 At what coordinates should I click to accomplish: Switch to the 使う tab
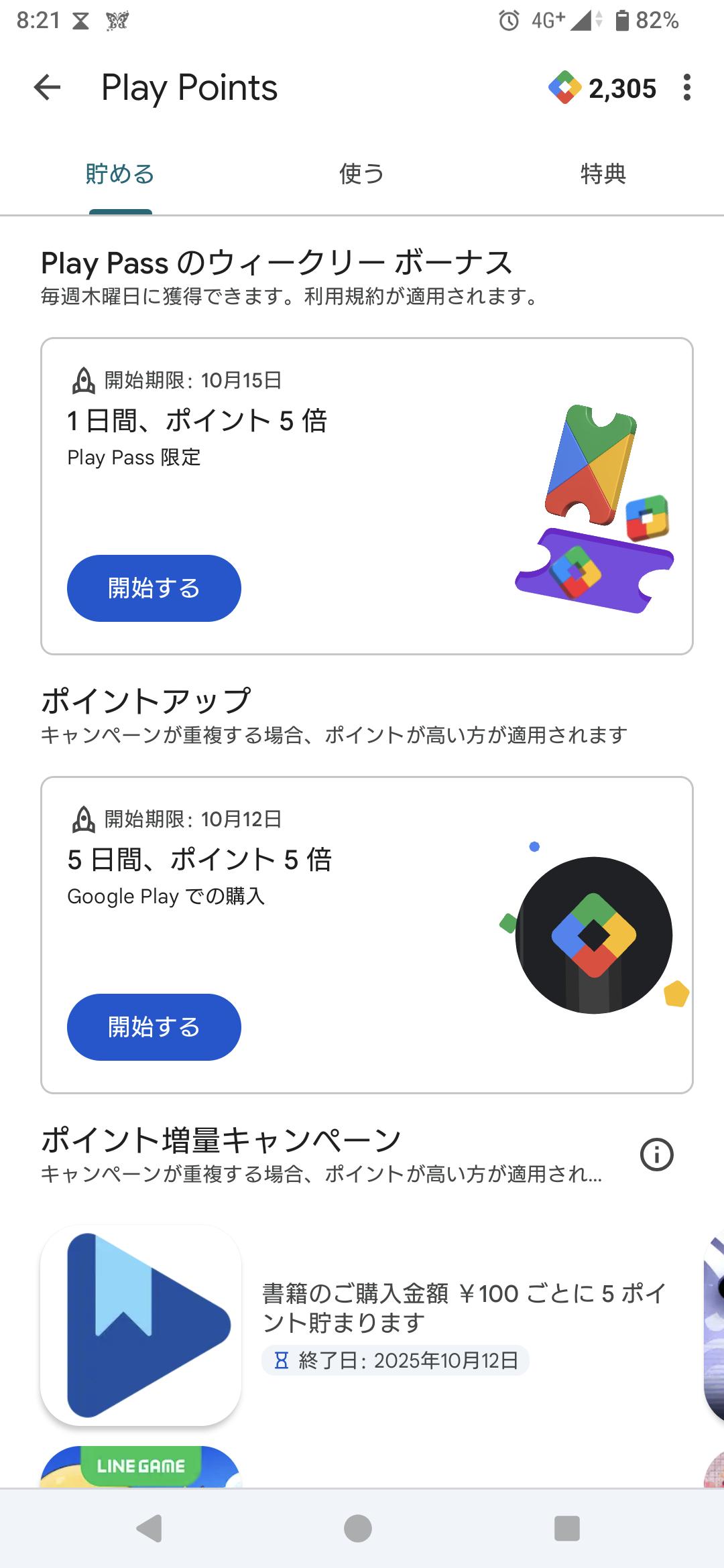pos(361,174)
